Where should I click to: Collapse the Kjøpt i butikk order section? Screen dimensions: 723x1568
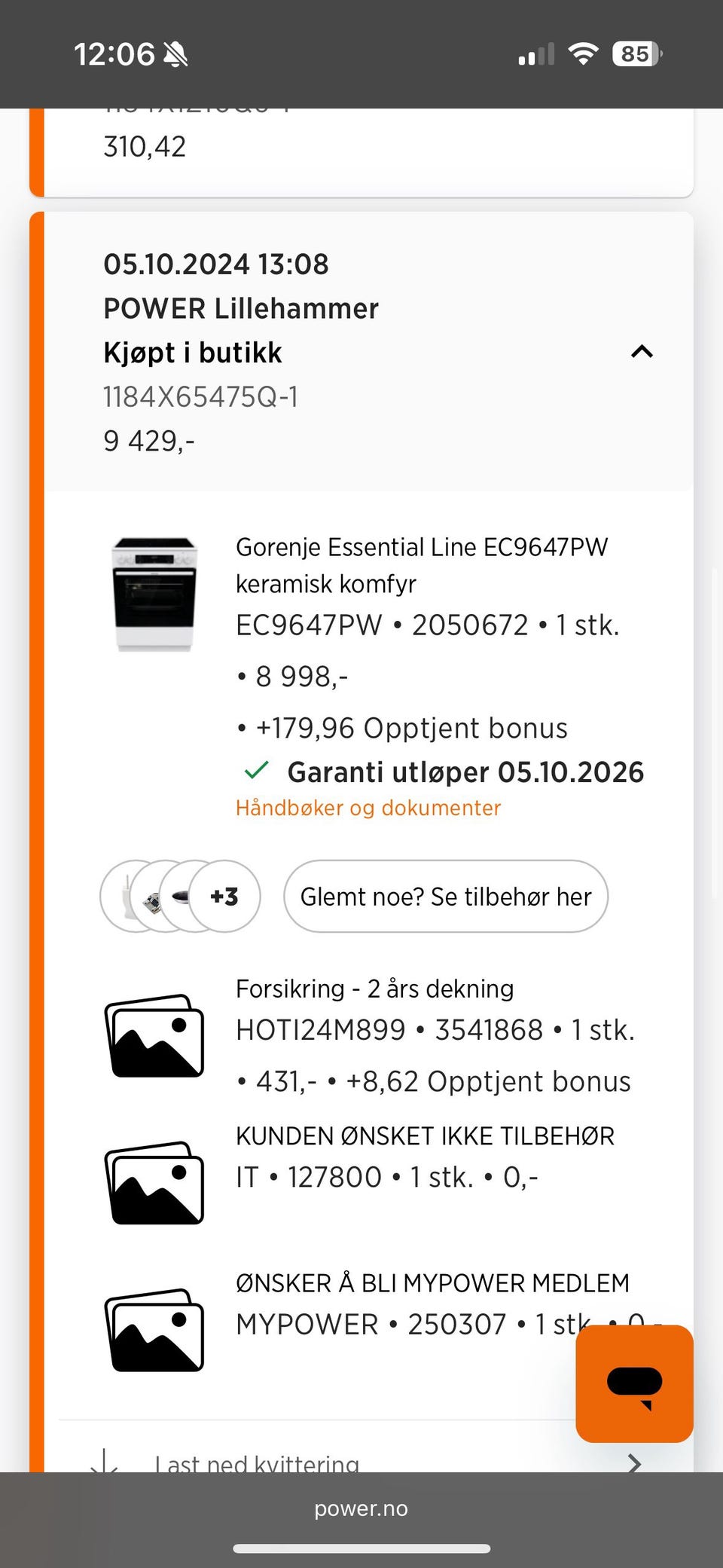642,351
